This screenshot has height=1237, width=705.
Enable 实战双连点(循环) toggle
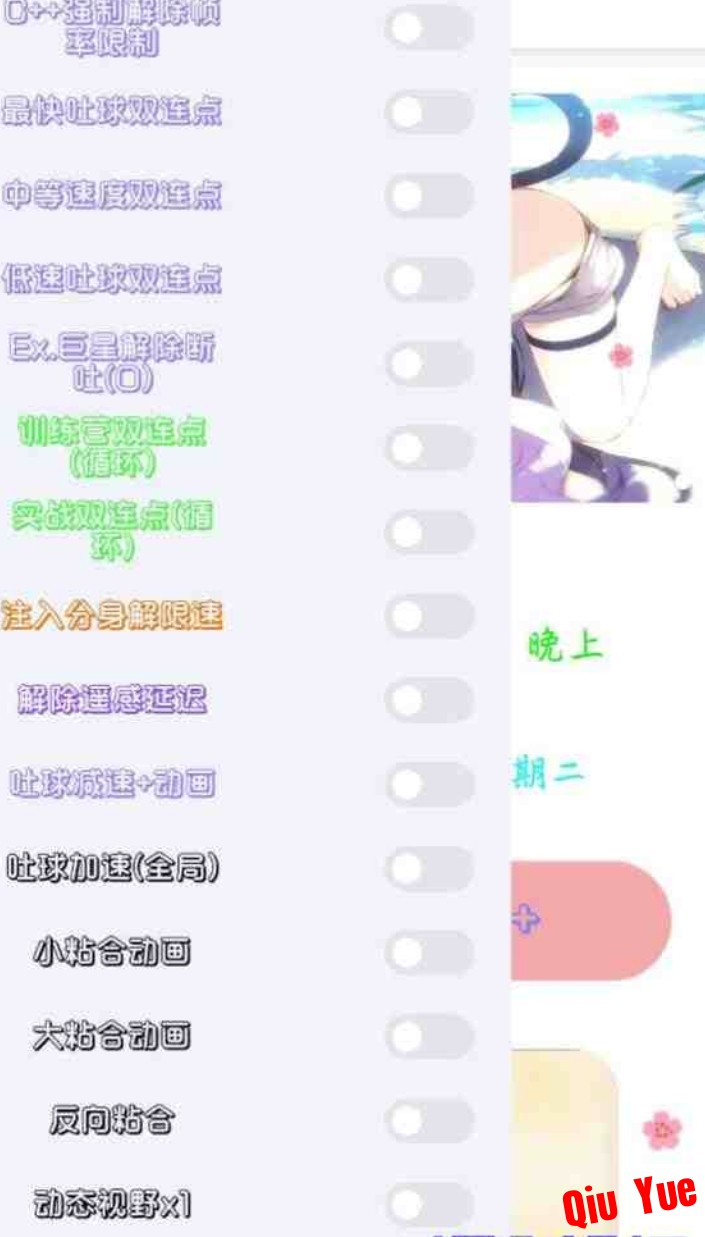point(429,533)
